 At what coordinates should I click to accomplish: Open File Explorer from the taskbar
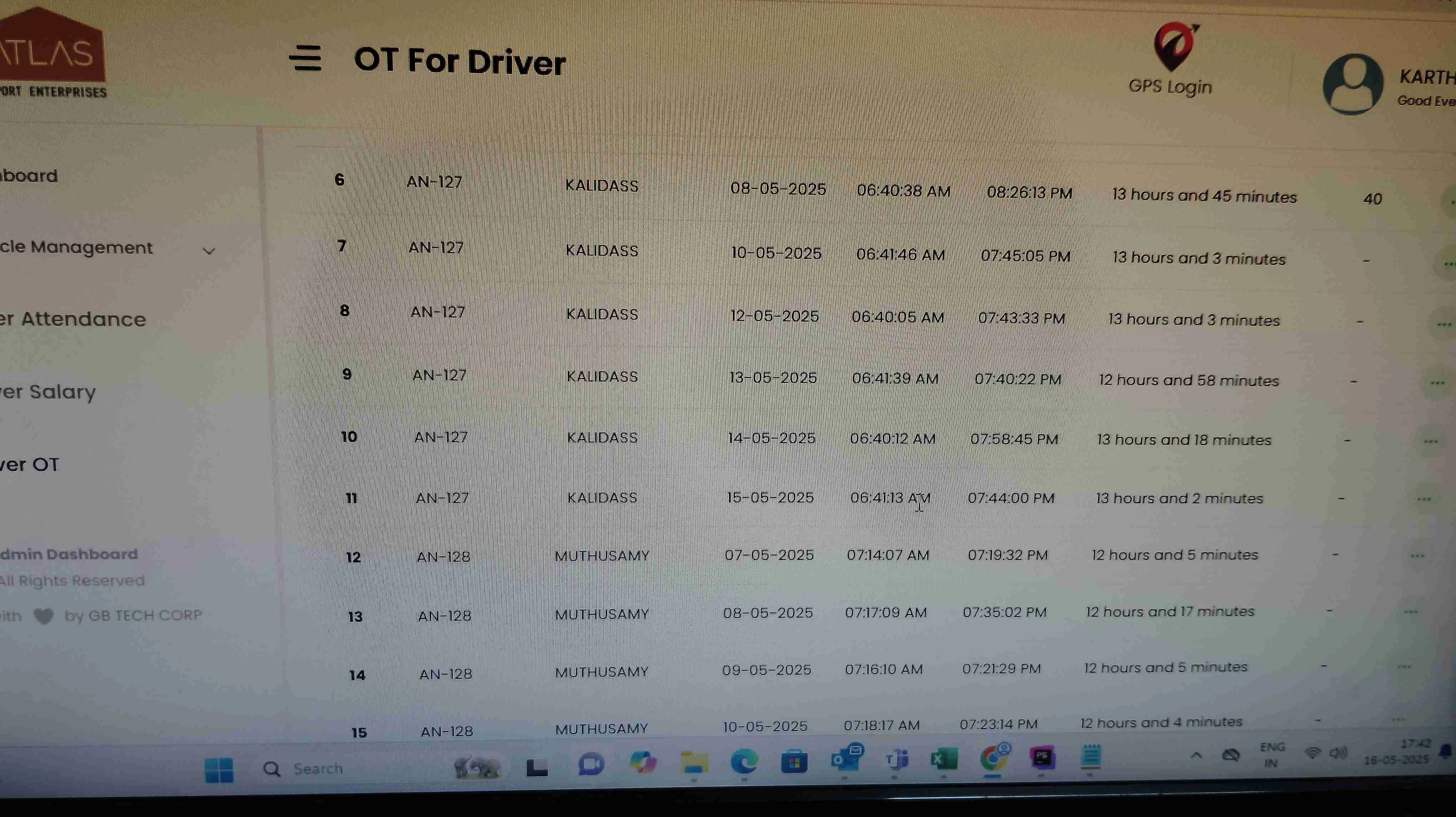tap(694, 762)
